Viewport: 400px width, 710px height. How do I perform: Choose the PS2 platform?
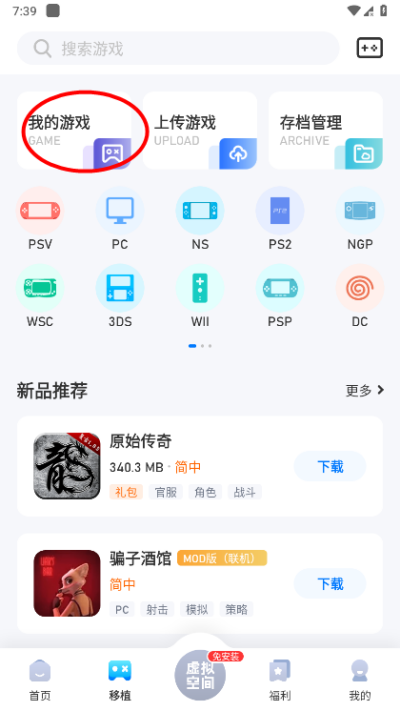[x=280, y=219]
